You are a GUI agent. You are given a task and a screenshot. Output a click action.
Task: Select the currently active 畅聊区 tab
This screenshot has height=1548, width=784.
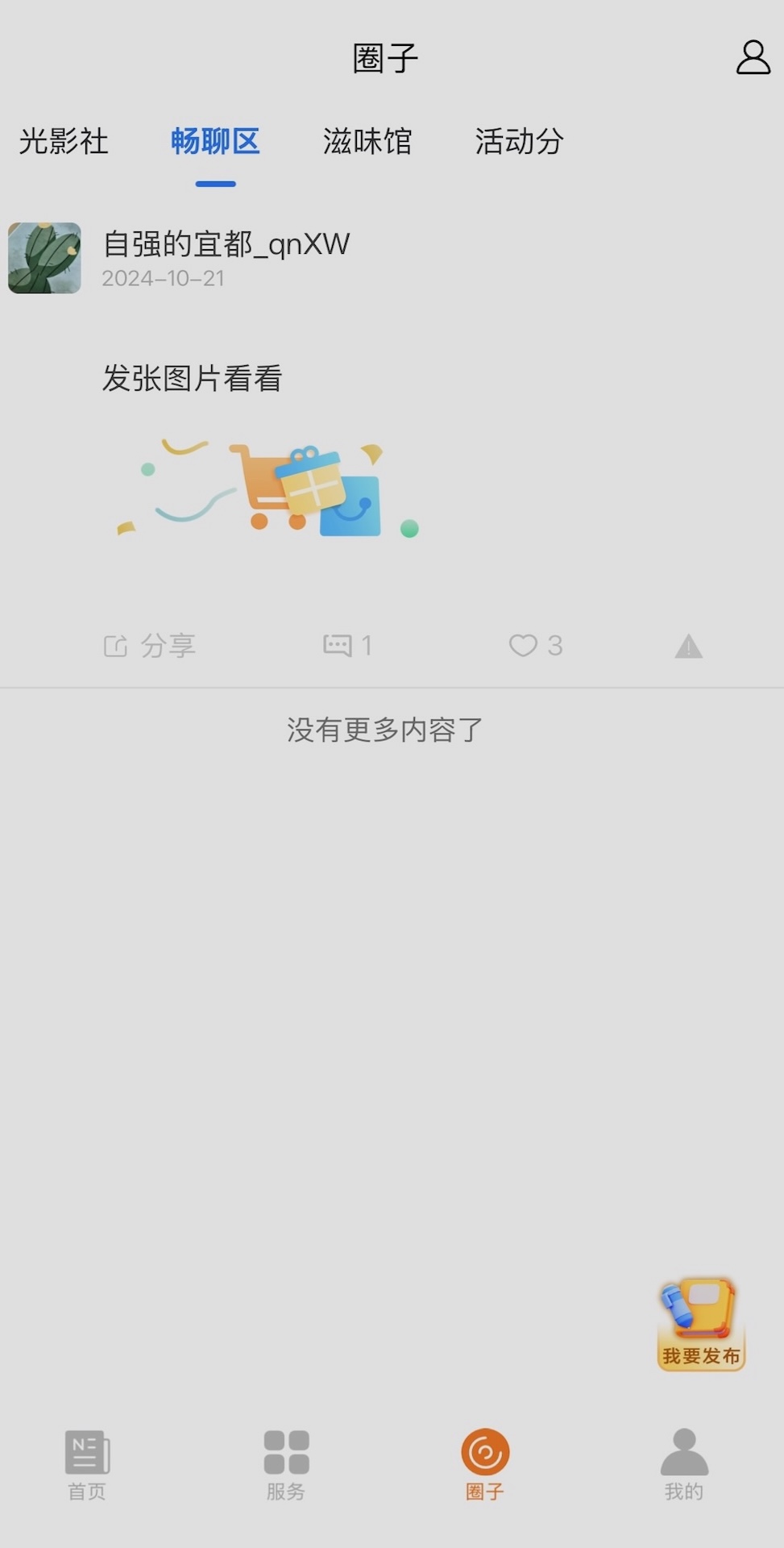[215, 142]
